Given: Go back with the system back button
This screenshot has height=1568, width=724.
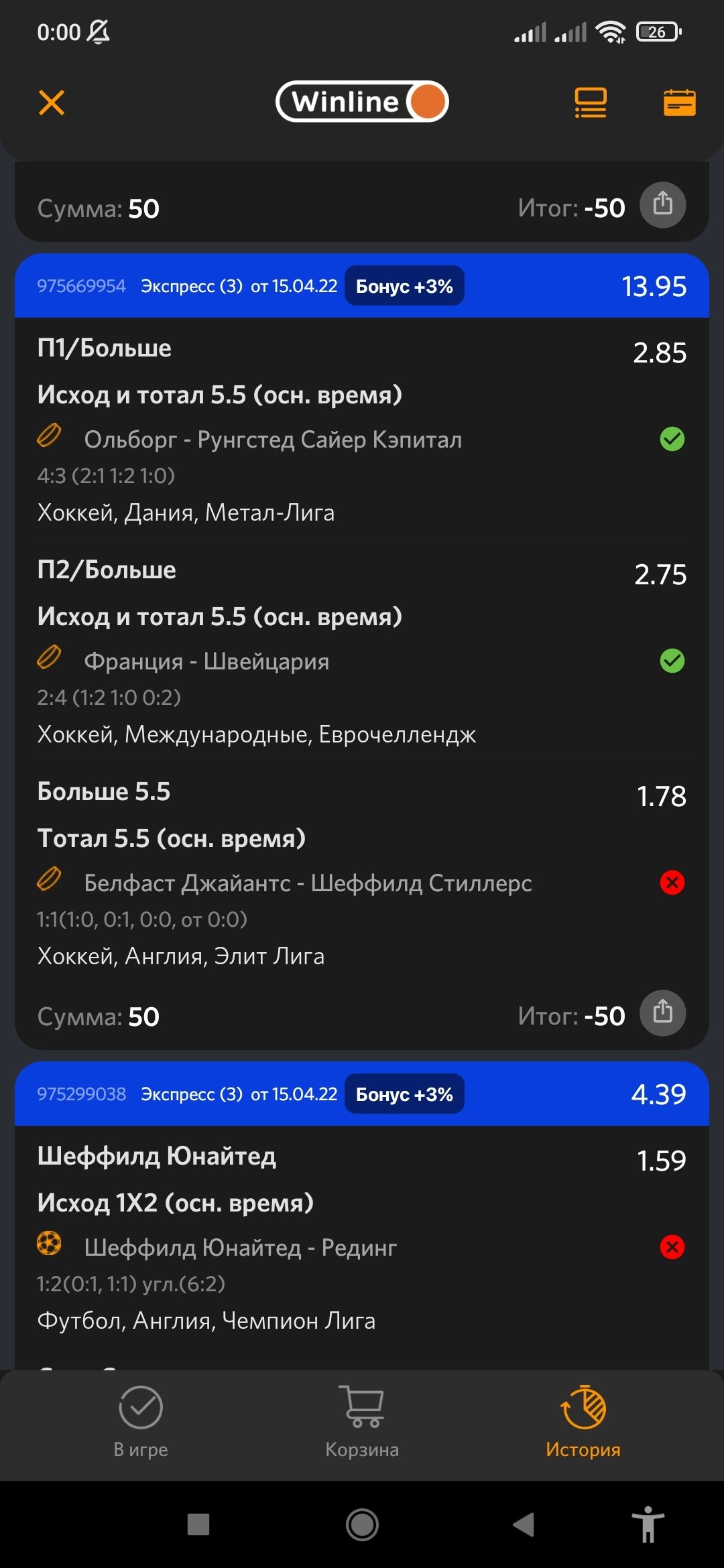Looking at the screenshot, I should (524, 1525).
